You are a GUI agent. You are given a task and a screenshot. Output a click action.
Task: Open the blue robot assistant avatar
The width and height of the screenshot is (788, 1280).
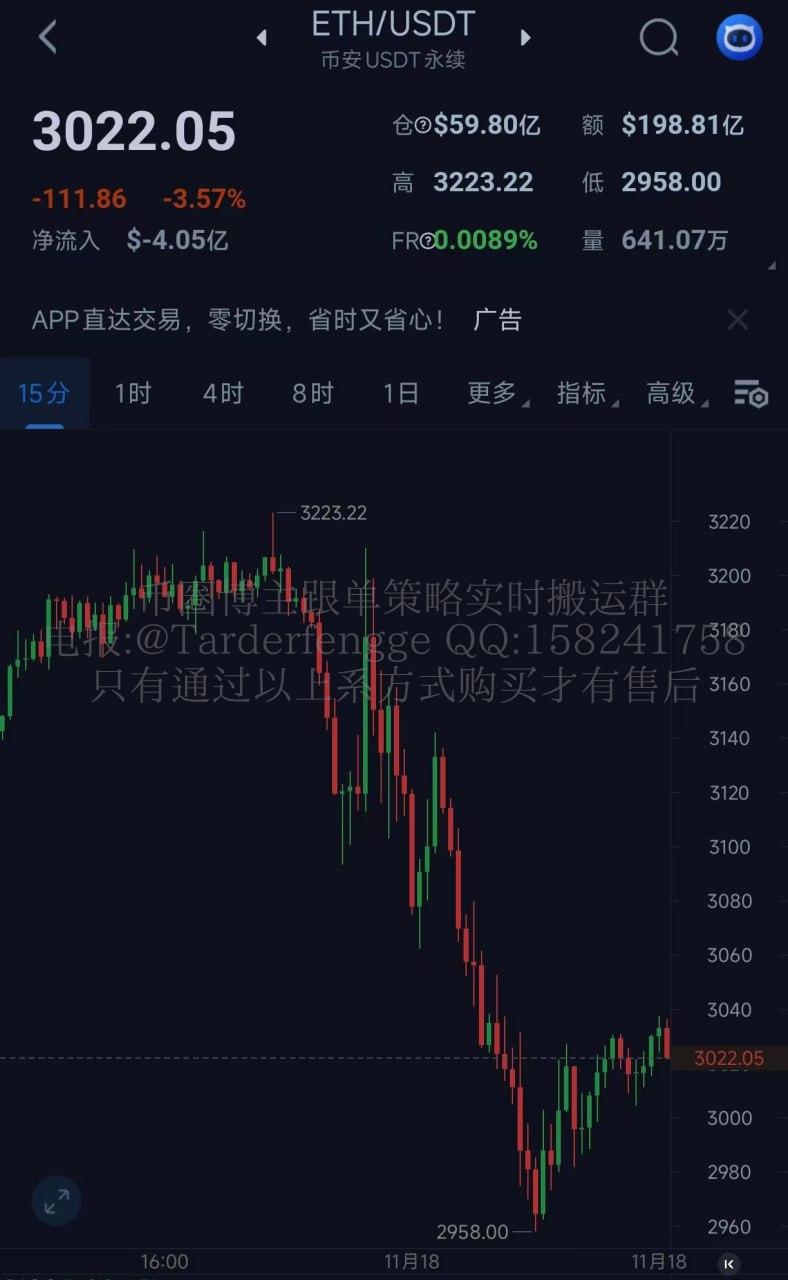(739, 38)
